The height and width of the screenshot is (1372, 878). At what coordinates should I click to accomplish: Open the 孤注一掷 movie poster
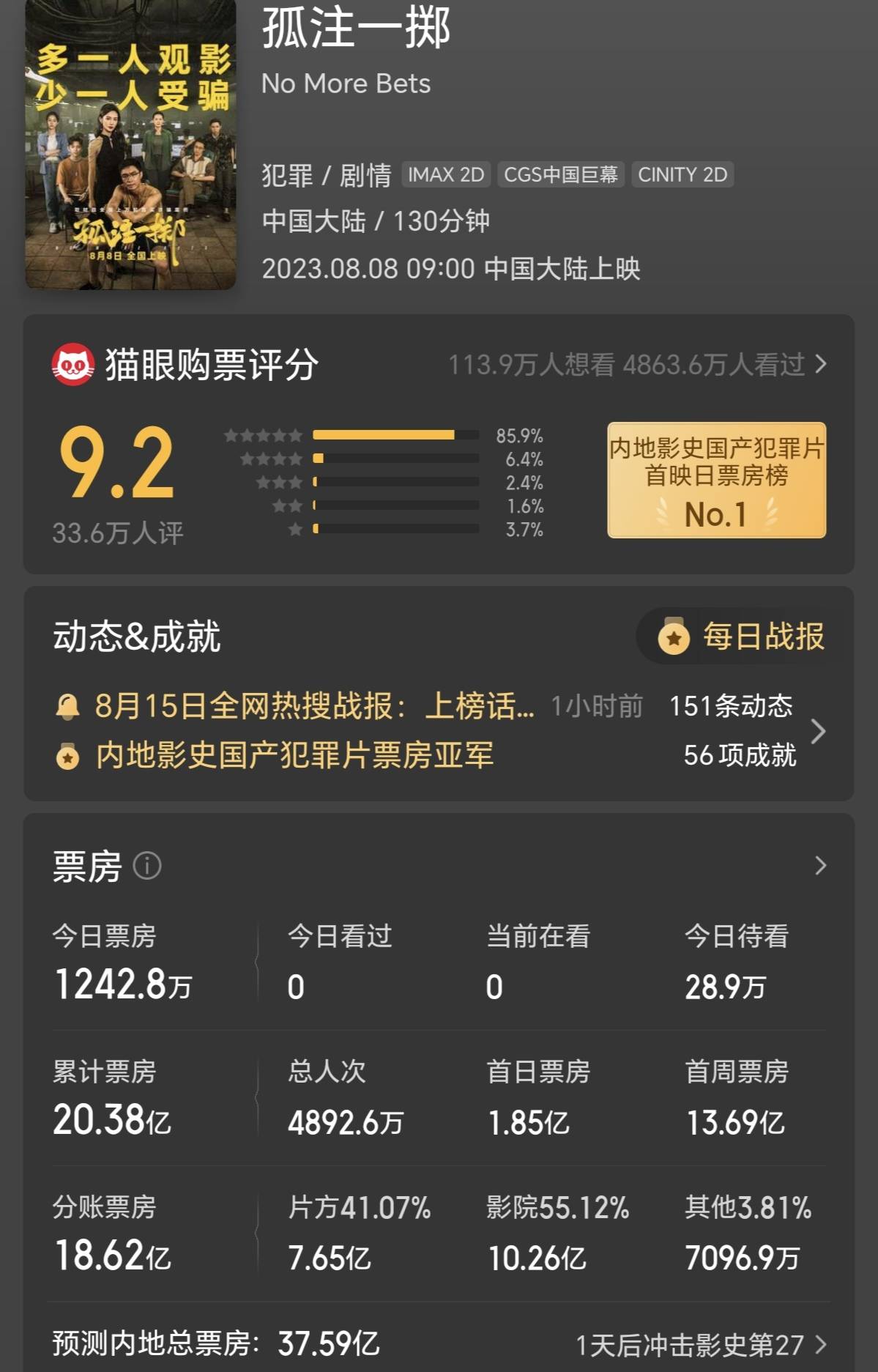click(130, 144)
